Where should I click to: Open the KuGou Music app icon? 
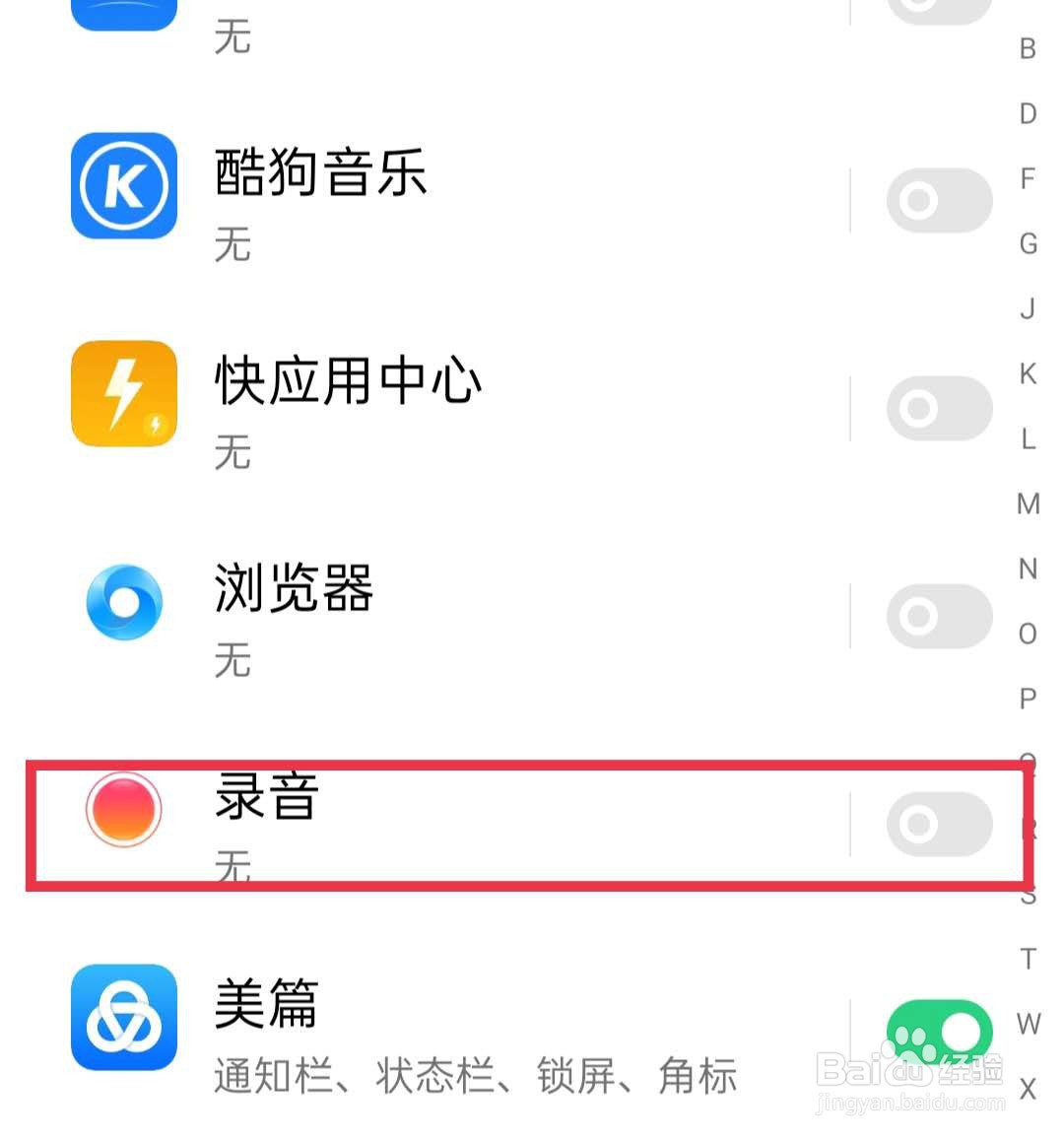click(x=123, y=186)
